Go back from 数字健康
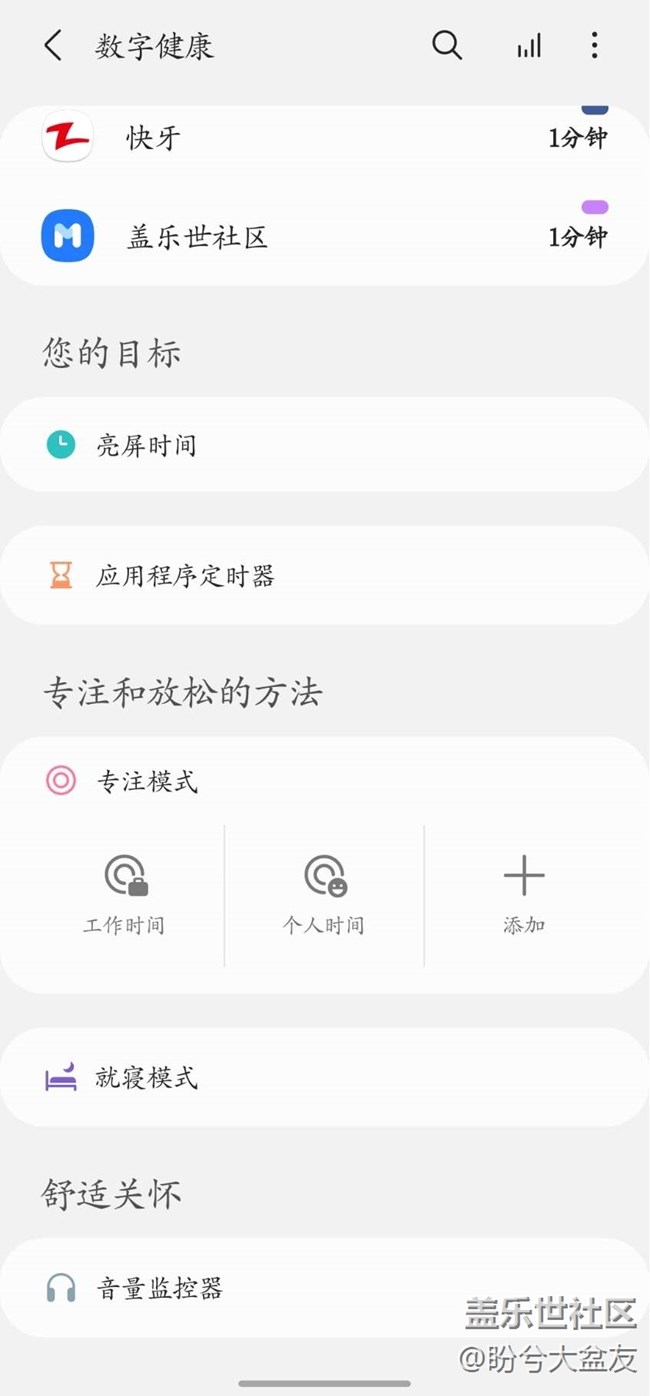Viewport: 650px width, 1396px height. click(53, 46)
